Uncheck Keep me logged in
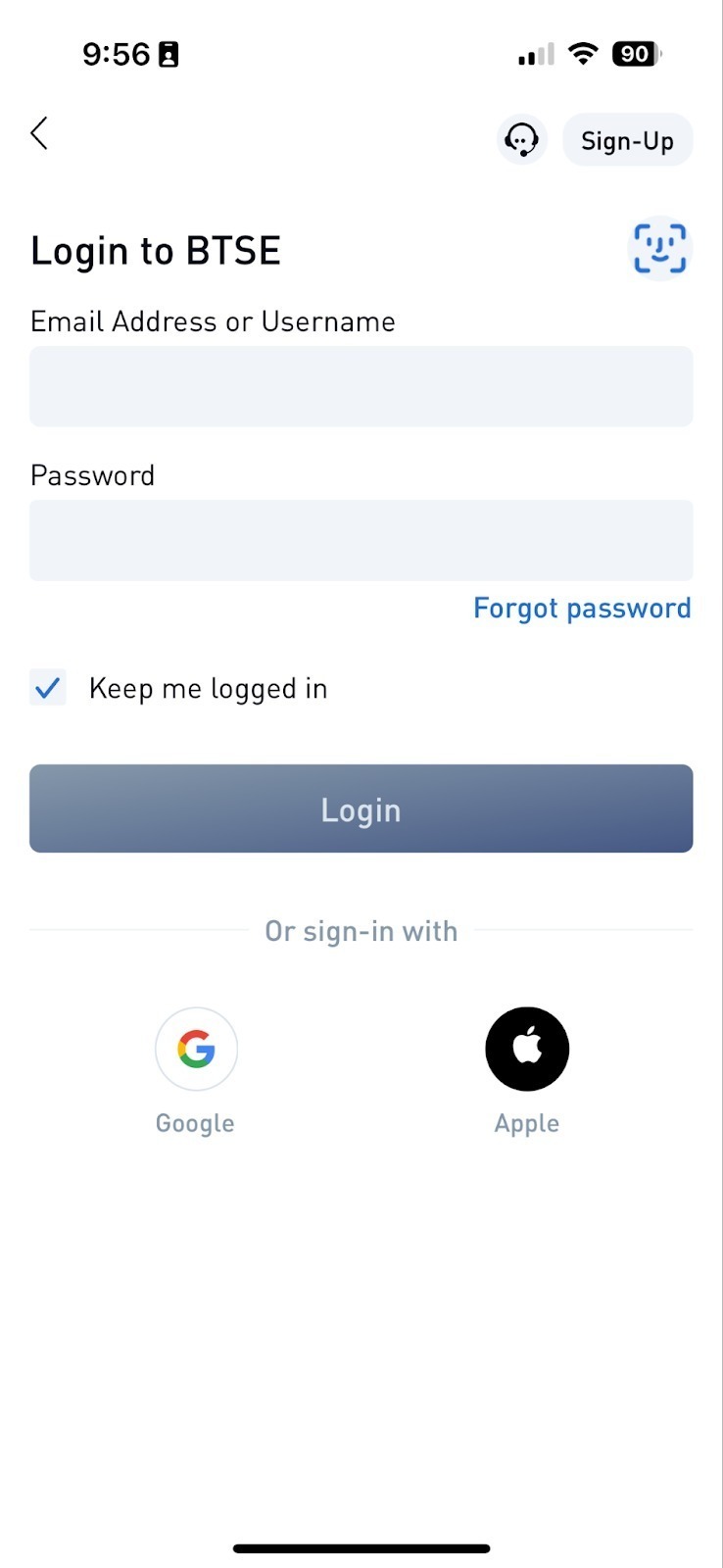This screenshot has height=1568, width=723. pos(48,688)
